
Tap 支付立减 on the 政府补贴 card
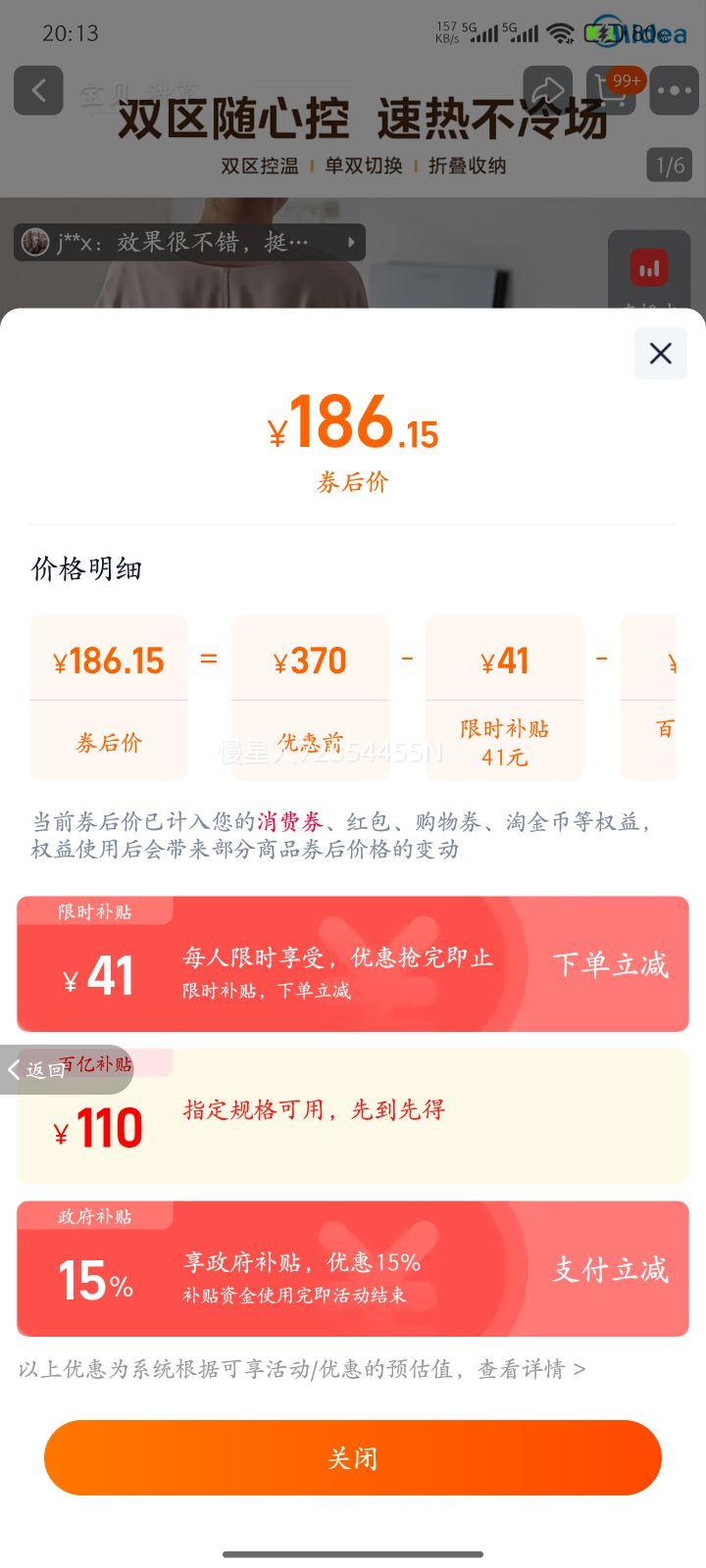(610, 1269)
